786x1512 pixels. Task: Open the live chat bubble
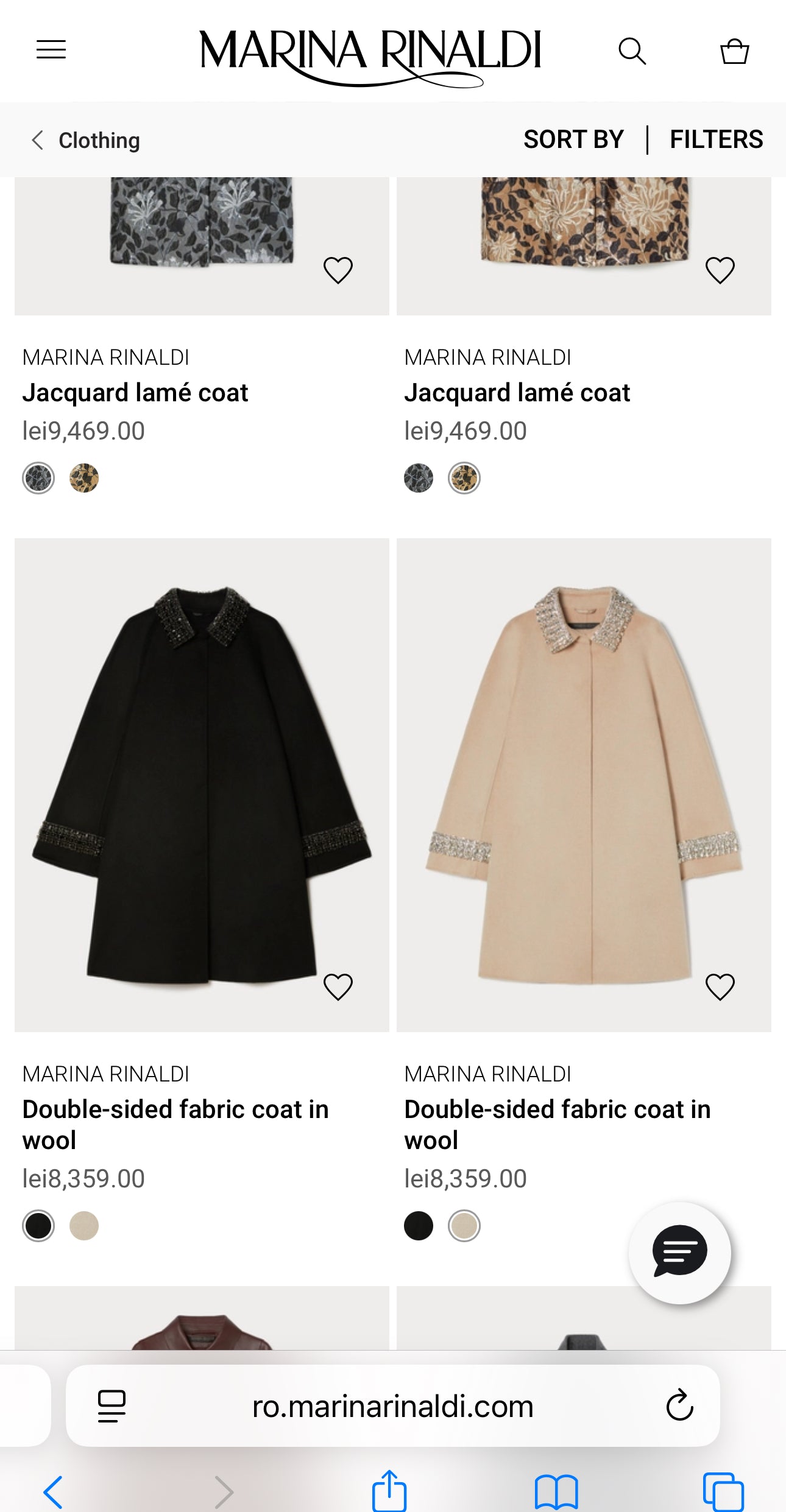[679, 1252]
